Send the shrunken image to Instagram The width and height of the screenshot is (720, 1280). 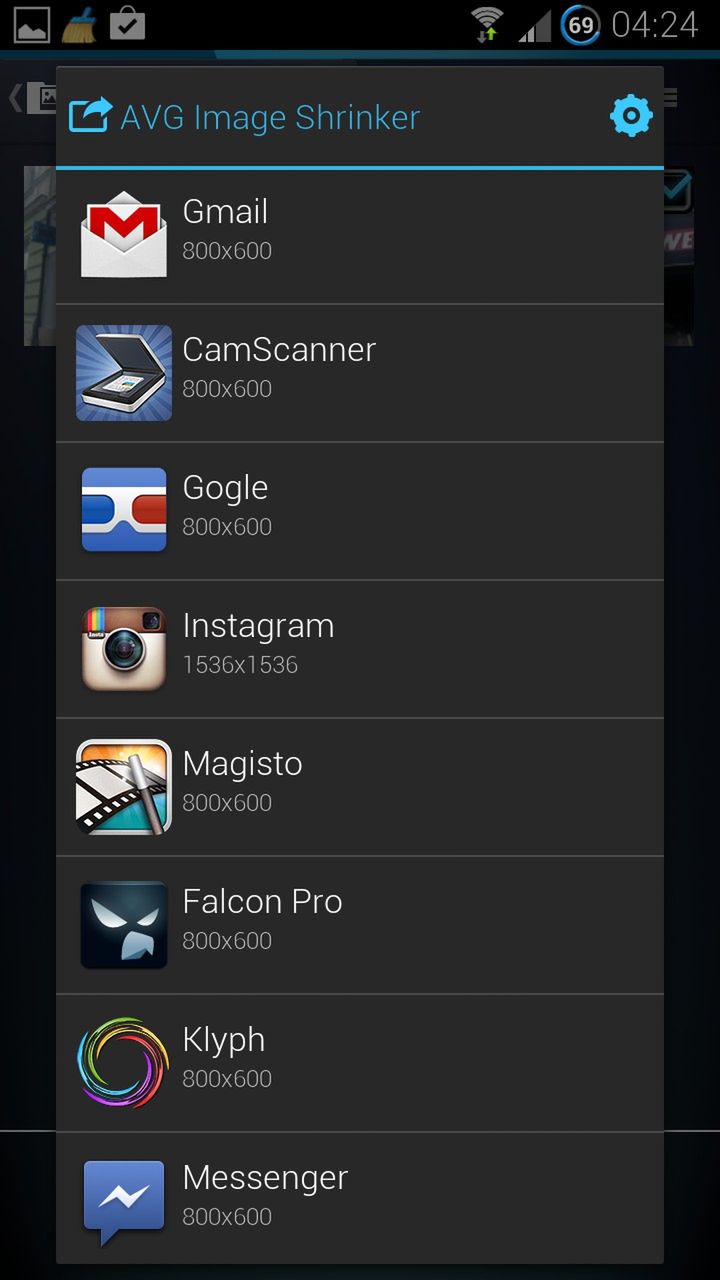tap(360, 649)
